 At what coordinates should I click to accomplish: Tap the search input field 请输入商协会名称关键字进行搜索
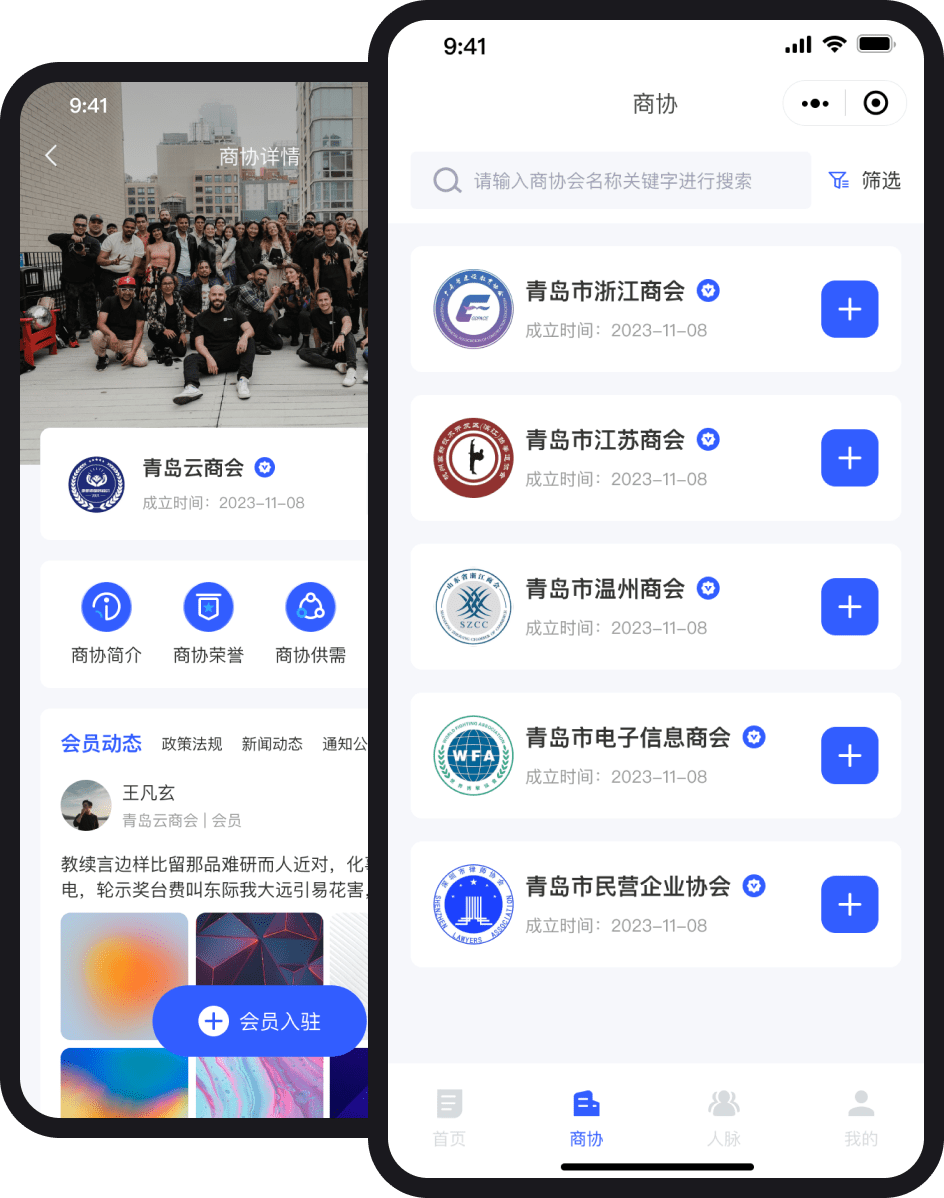(610, 180)
